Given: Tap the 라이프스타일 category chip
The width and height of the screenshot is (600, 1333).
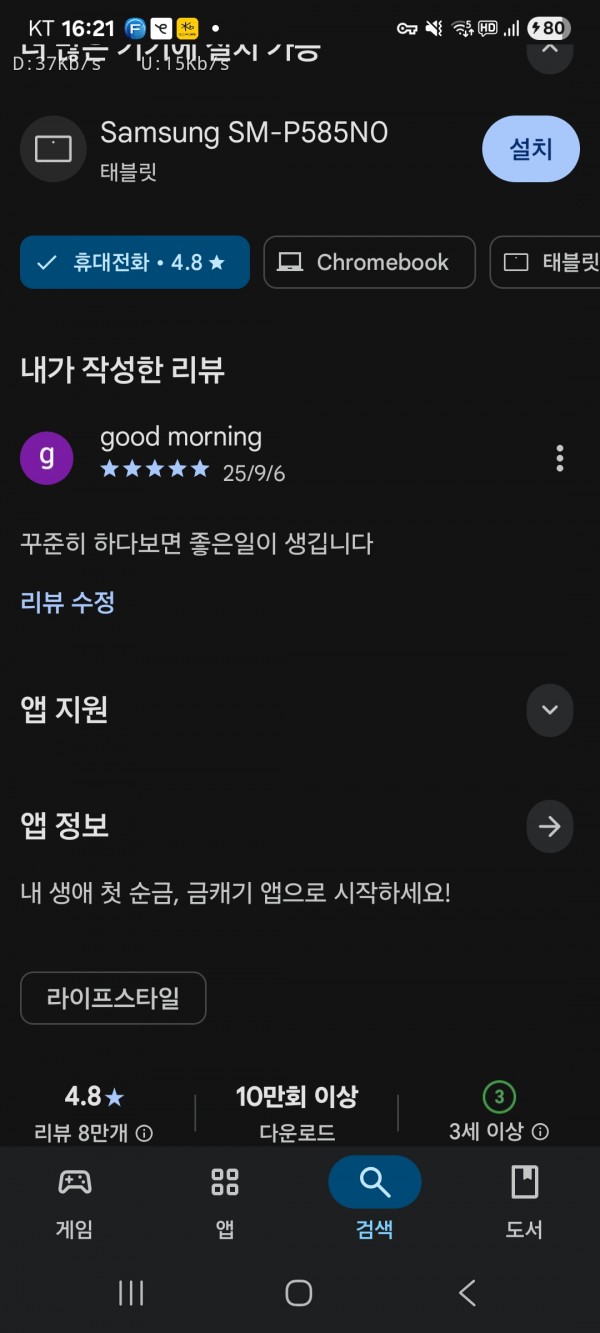Looking at the screenshot, I should (x=113, y=998).
